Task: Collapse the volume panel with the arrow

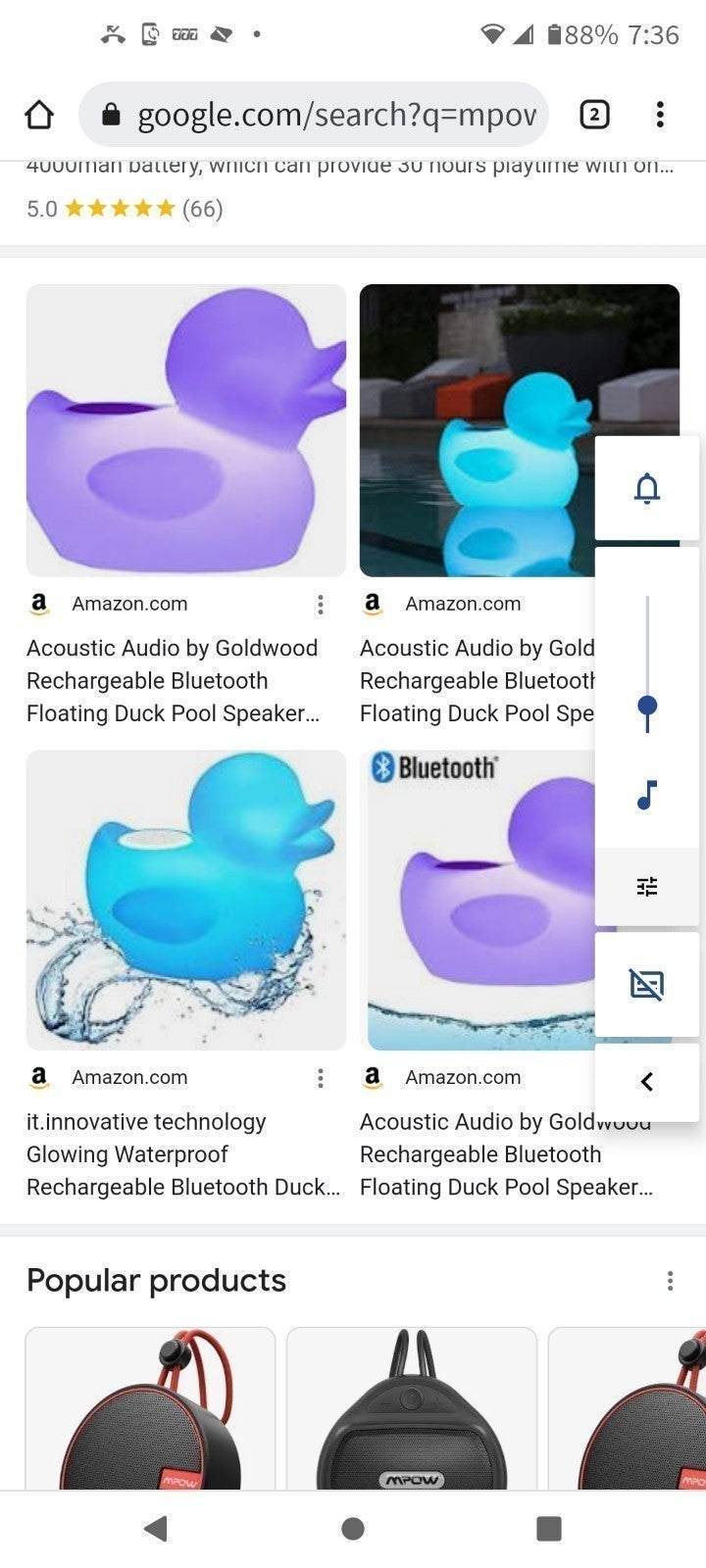Action: (x=647, y=1081)
